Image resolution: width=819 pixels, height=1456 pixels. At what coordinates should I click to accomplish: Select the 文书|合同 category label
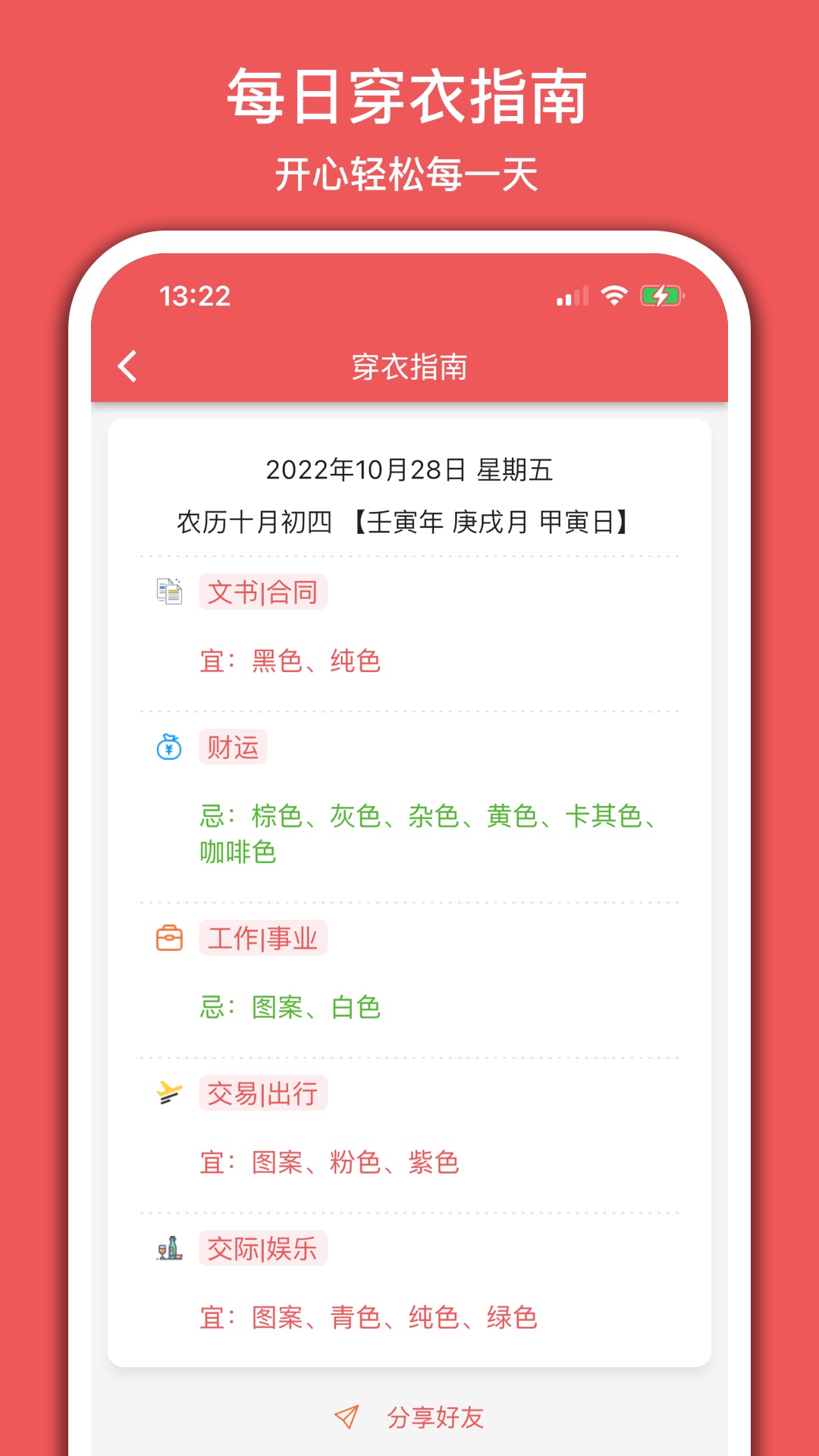263,593
